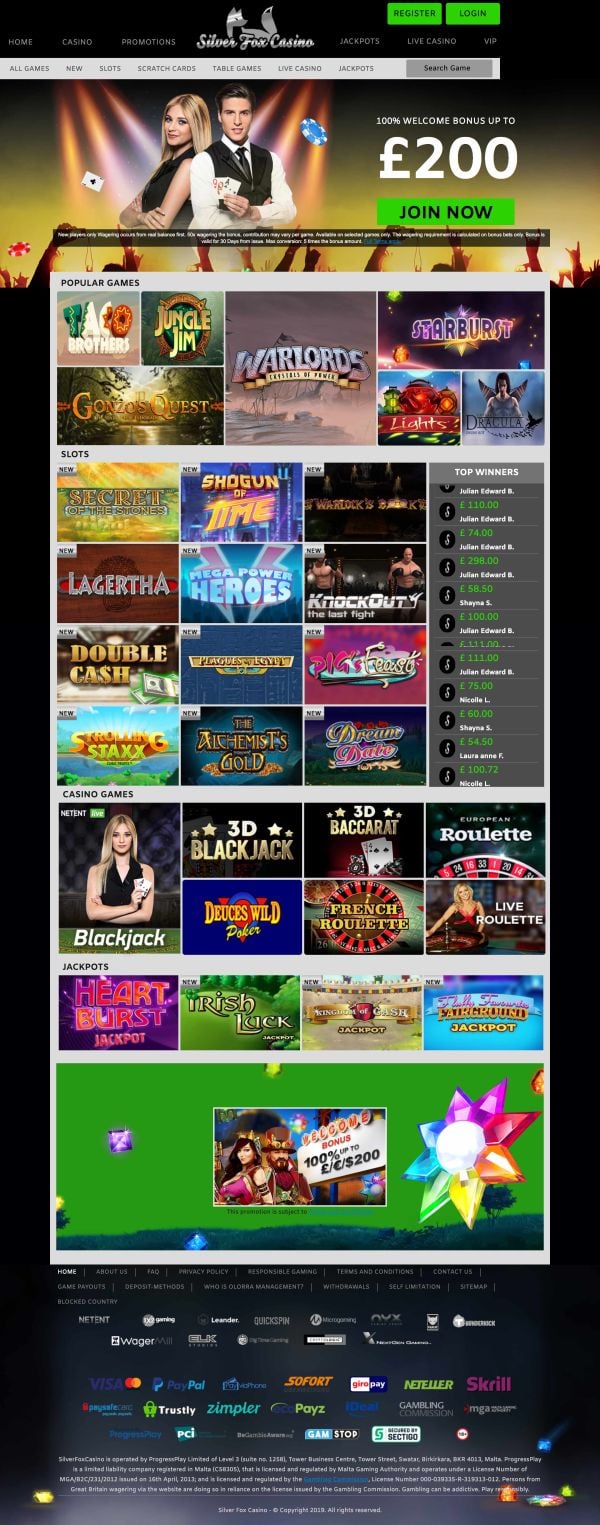
Task: Tap the Register button
Action: pos(414,14)
